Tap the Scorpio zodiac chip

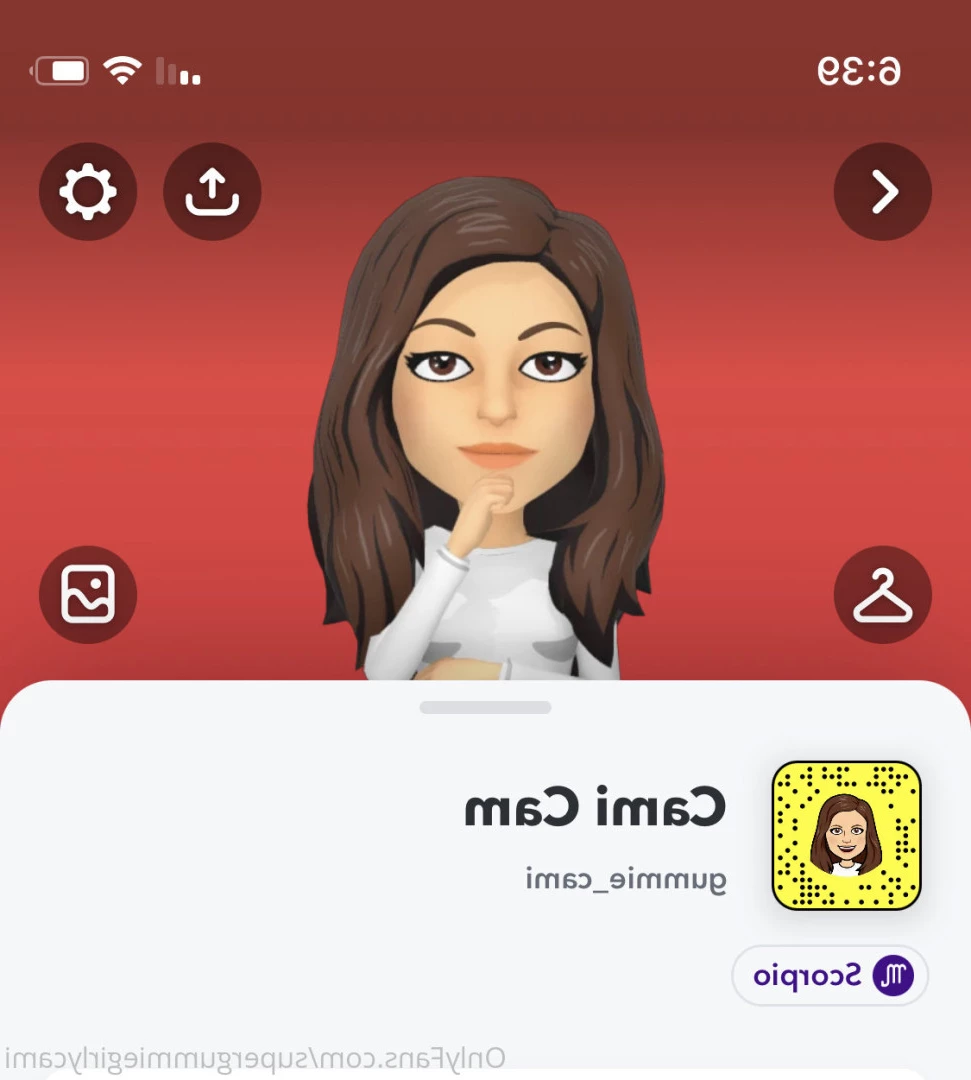(830, 975)
